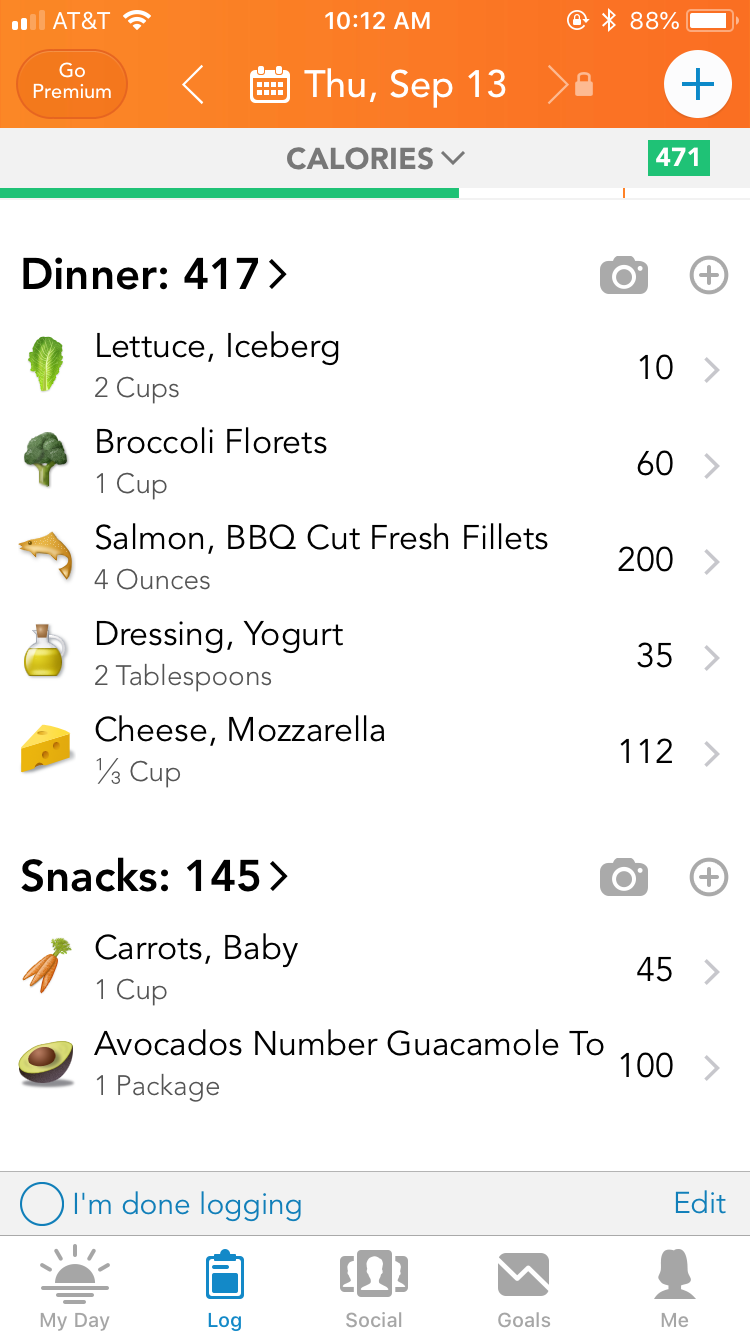Open the Lettuce, Iceberg entry
Viewport: 750px width, 1334px height.
click(370, 366)
